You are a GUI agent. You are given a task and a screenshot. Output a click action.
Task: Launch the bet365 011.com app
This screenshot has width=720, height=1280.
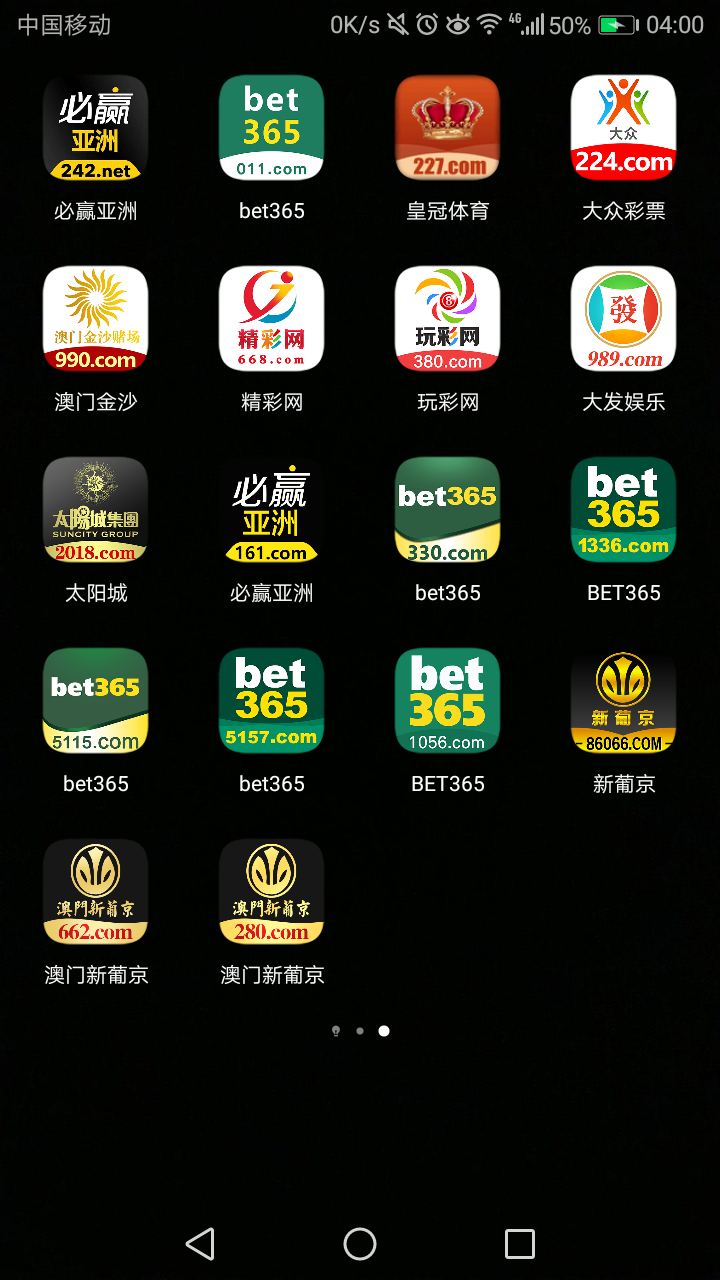[x=272, y=128]
